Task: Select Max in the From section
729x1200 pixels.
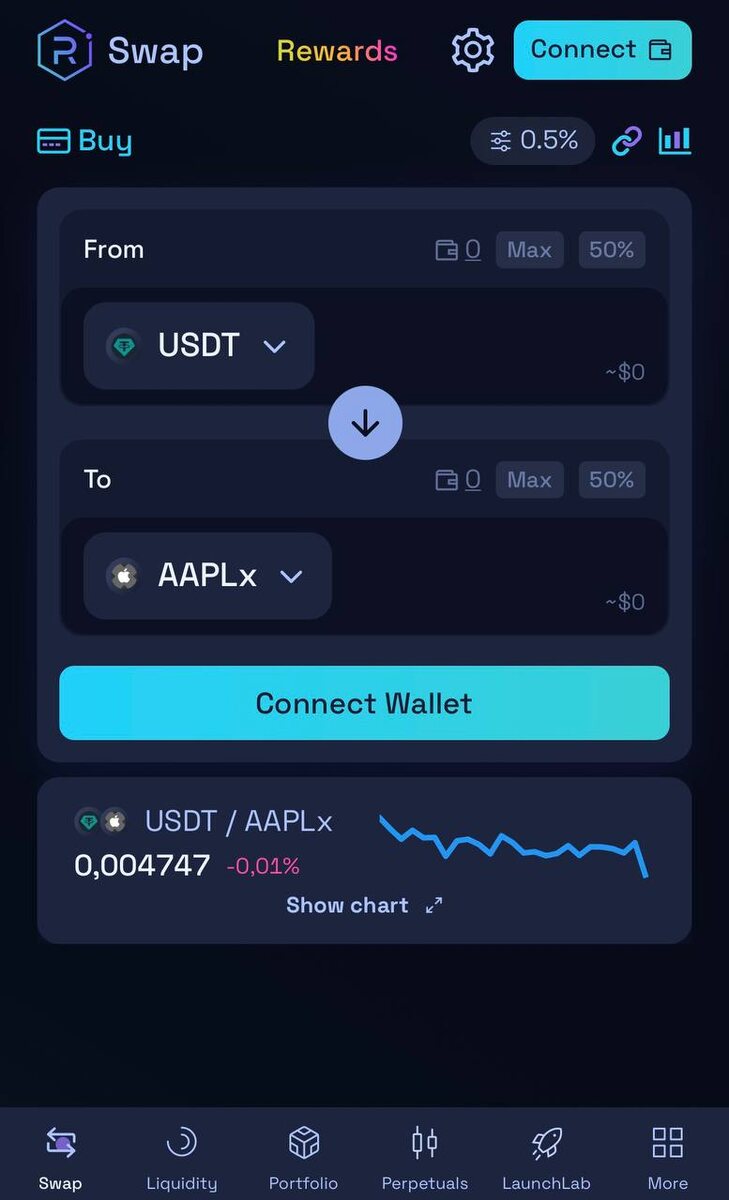Action: (x=529, y=250)
